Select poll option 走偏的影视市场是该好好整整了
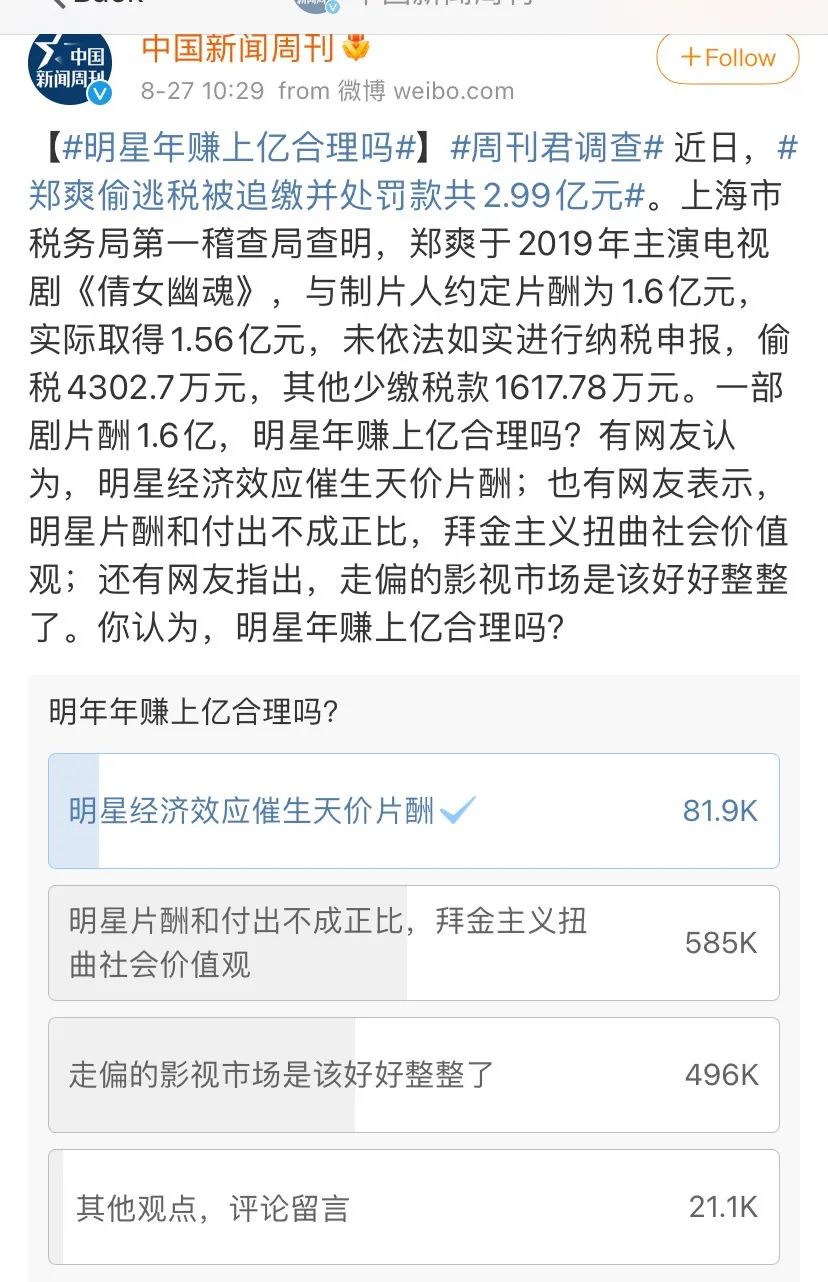828x1282 pixels. click(x=413, y=1075)
